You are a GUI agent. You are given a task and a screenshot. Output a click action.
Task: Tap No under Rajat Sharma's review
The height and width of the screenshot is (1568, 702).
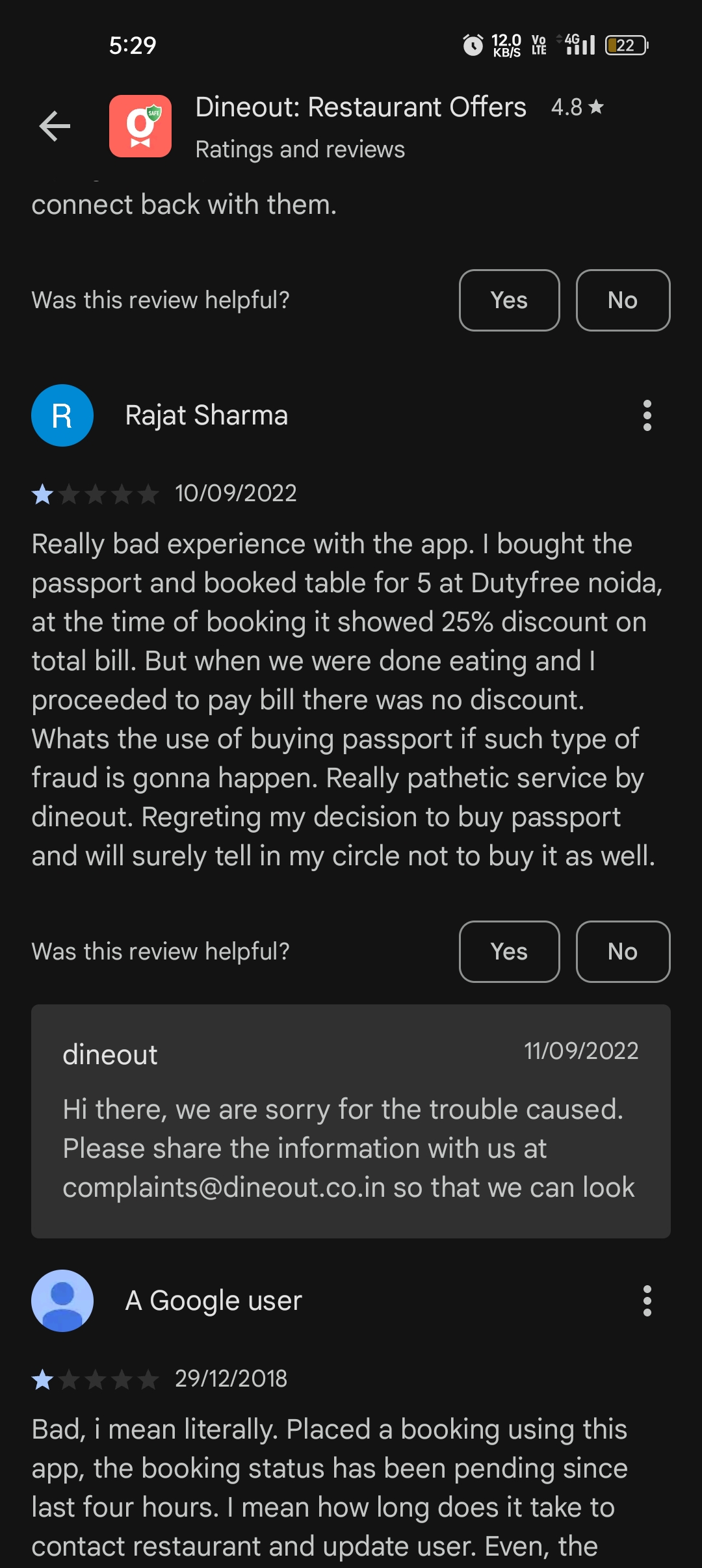click(622, 952)
